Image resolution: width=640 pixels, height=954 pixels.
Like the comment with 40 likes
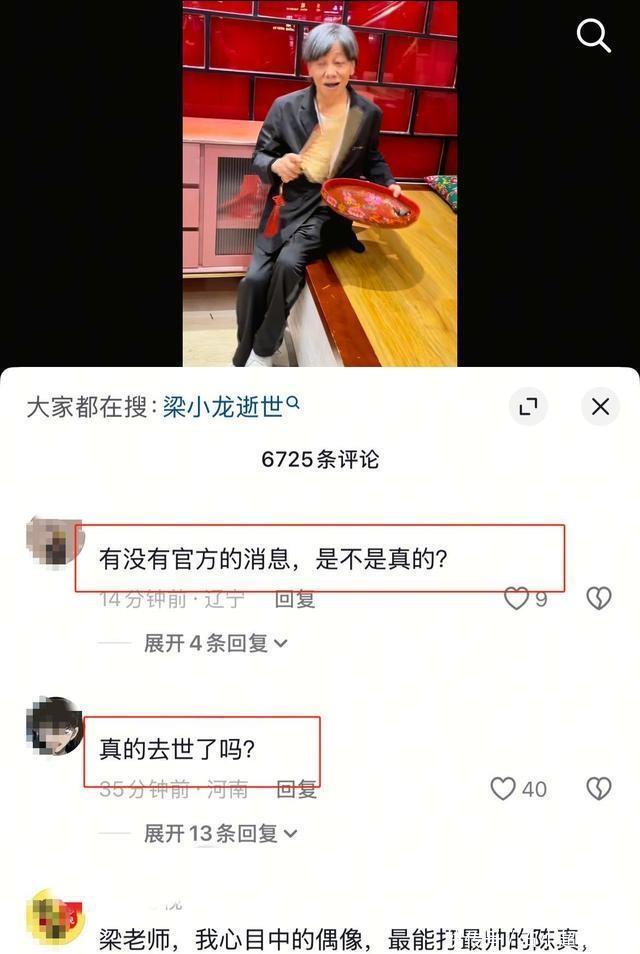click(503, 789)
